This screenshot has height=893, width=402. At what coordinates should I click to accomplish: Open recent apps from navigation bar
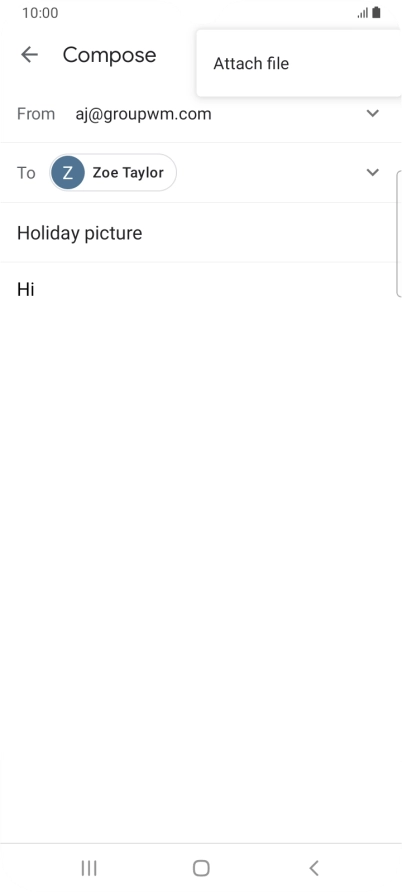click(89, 868)
